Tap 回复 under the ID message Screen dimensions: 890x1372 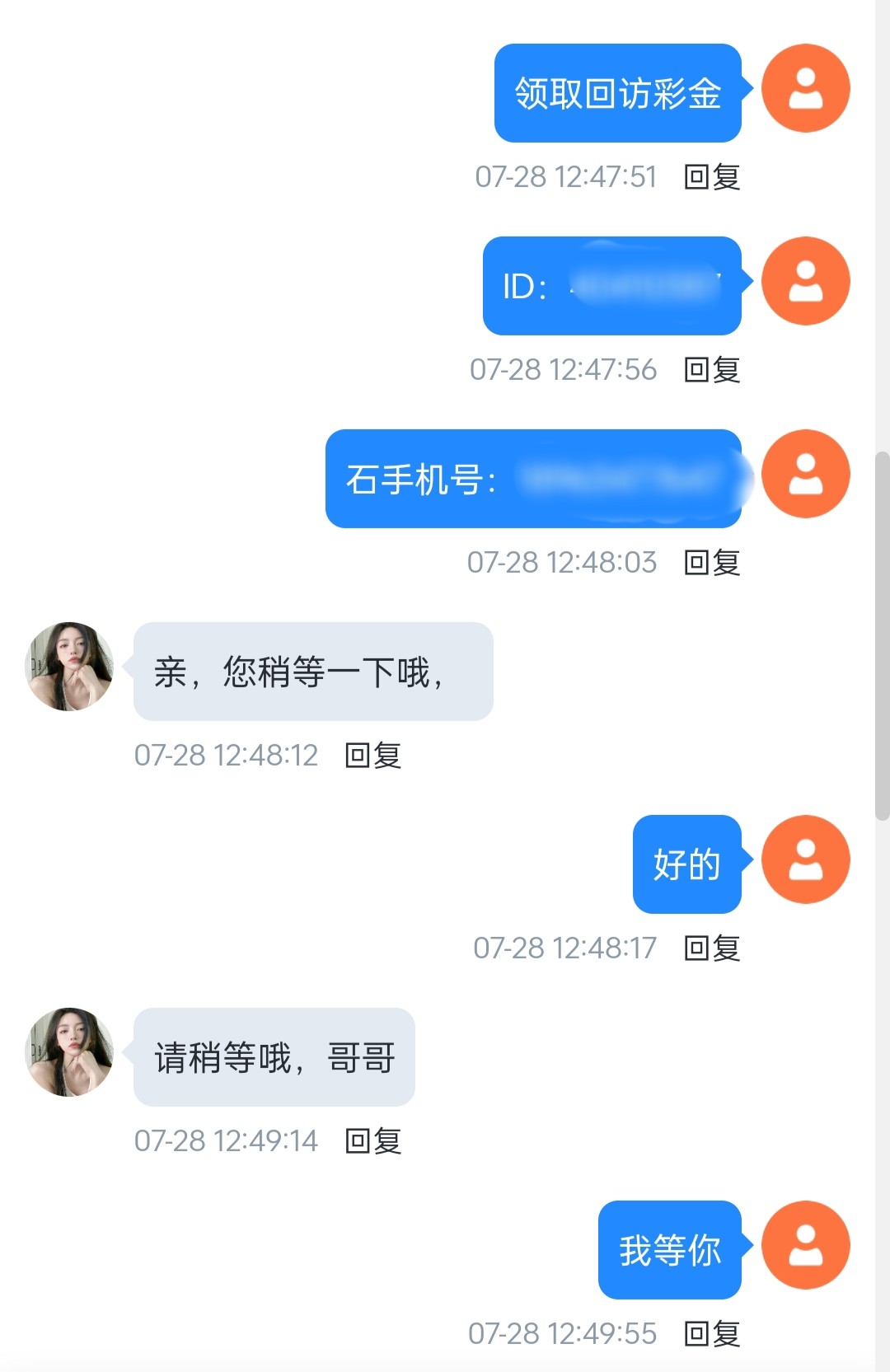tap(712, 369)
